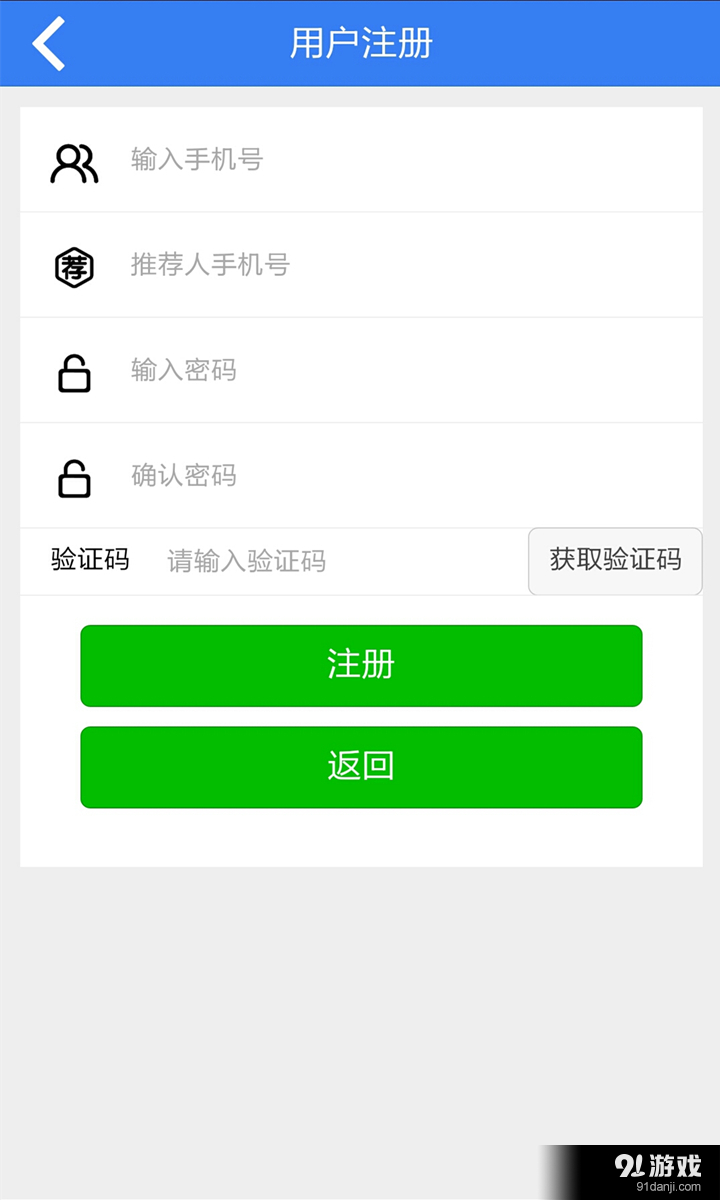
Task: Click the 验证码 label text
Action: 89,561
